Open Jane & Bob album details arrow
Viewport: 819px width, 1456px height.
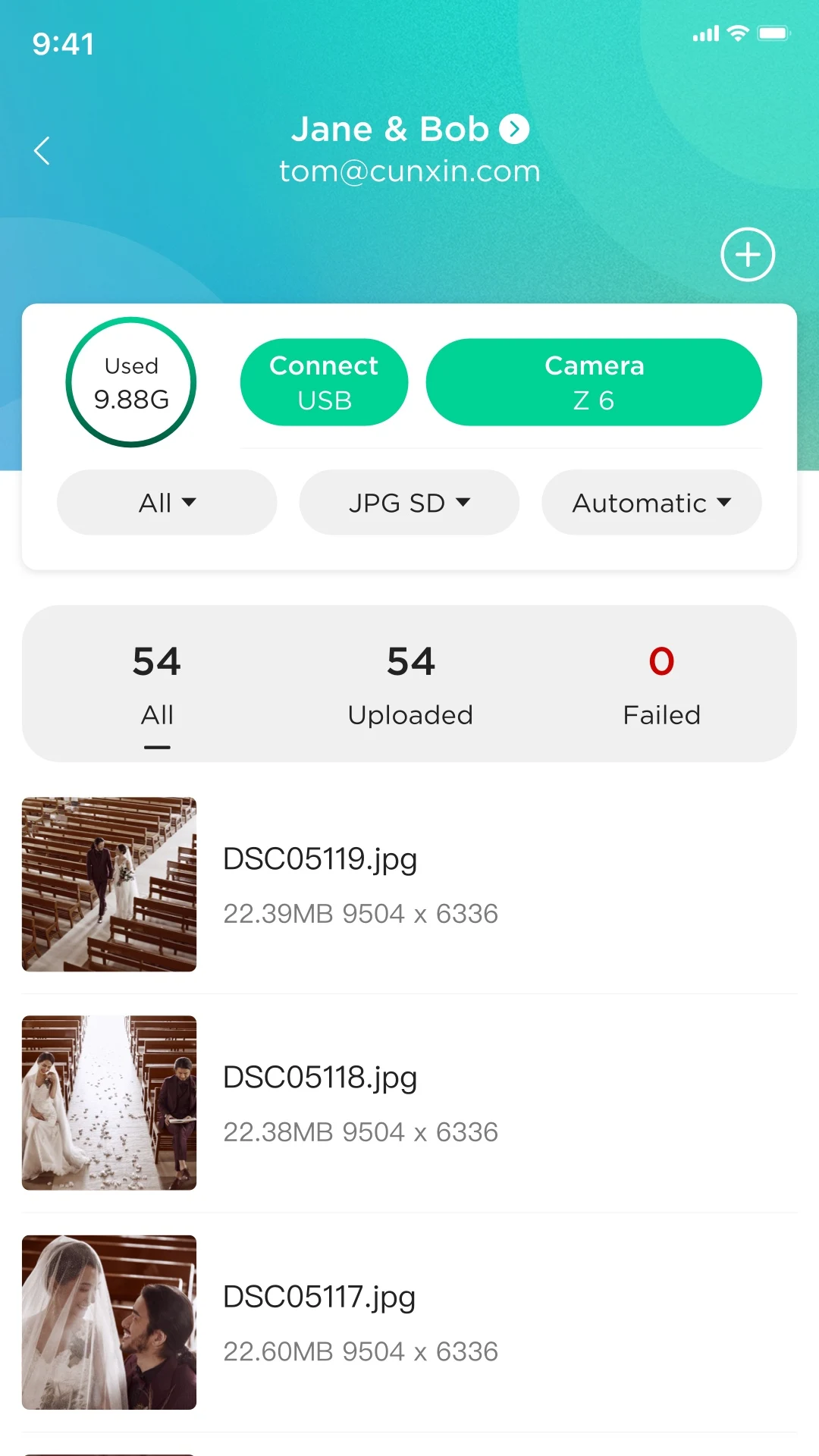(x=514, y=129)
